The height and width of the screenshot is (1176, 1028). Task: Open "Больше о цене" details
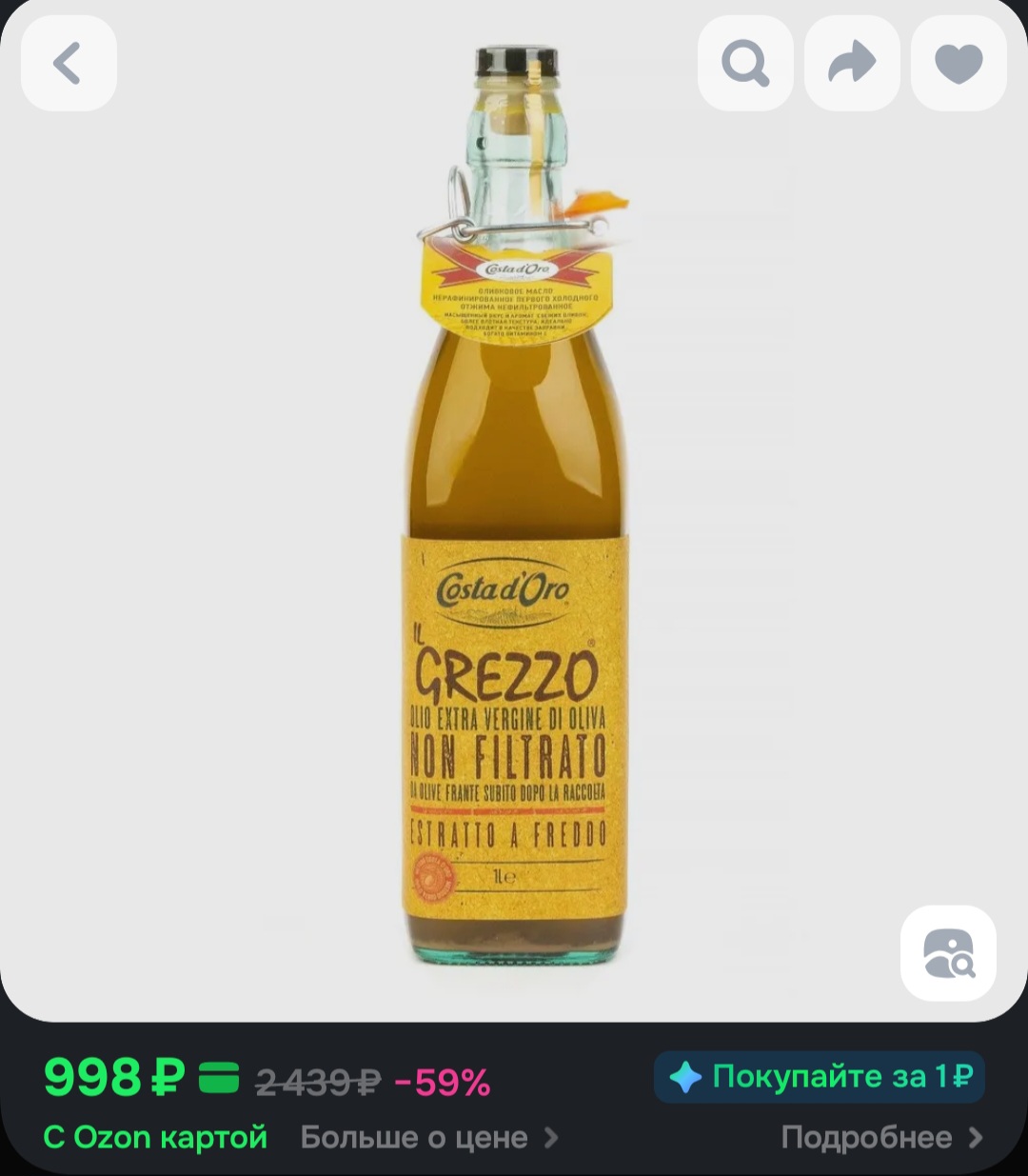428,1137
